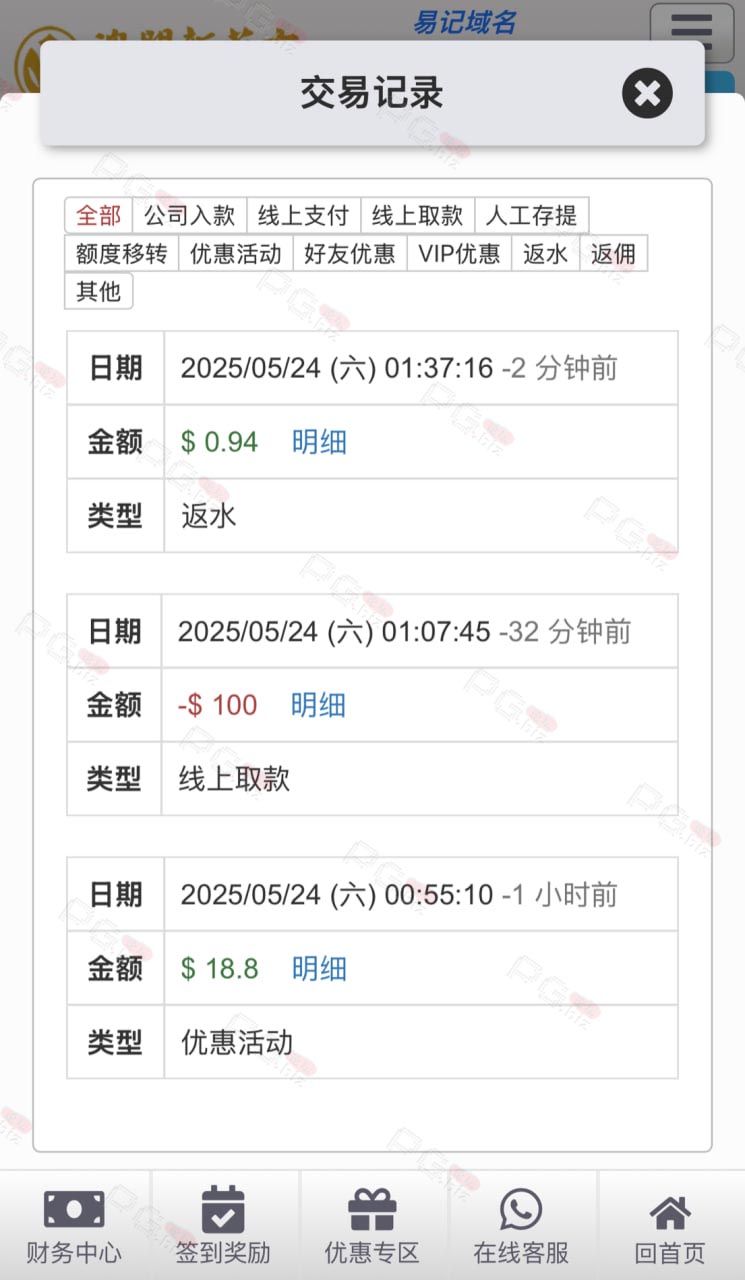Viewport: 745px width, 1280px height.
Task: Select the 人工存提 tab
Action: [x=531, y=215]
